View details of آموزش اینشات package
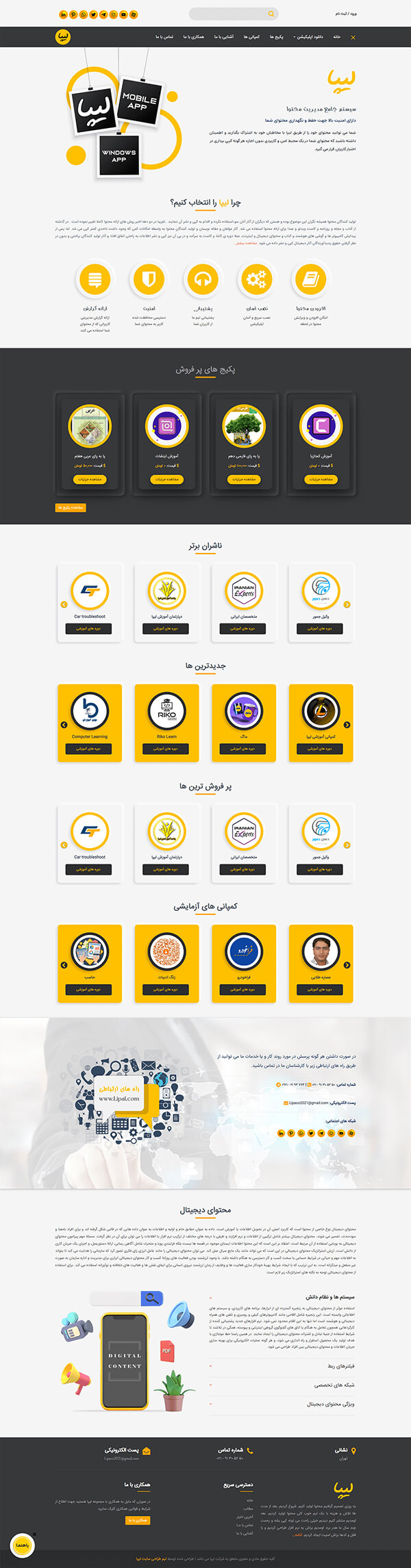Screen dimensions: 411x1568 click(x=166, y=479)
